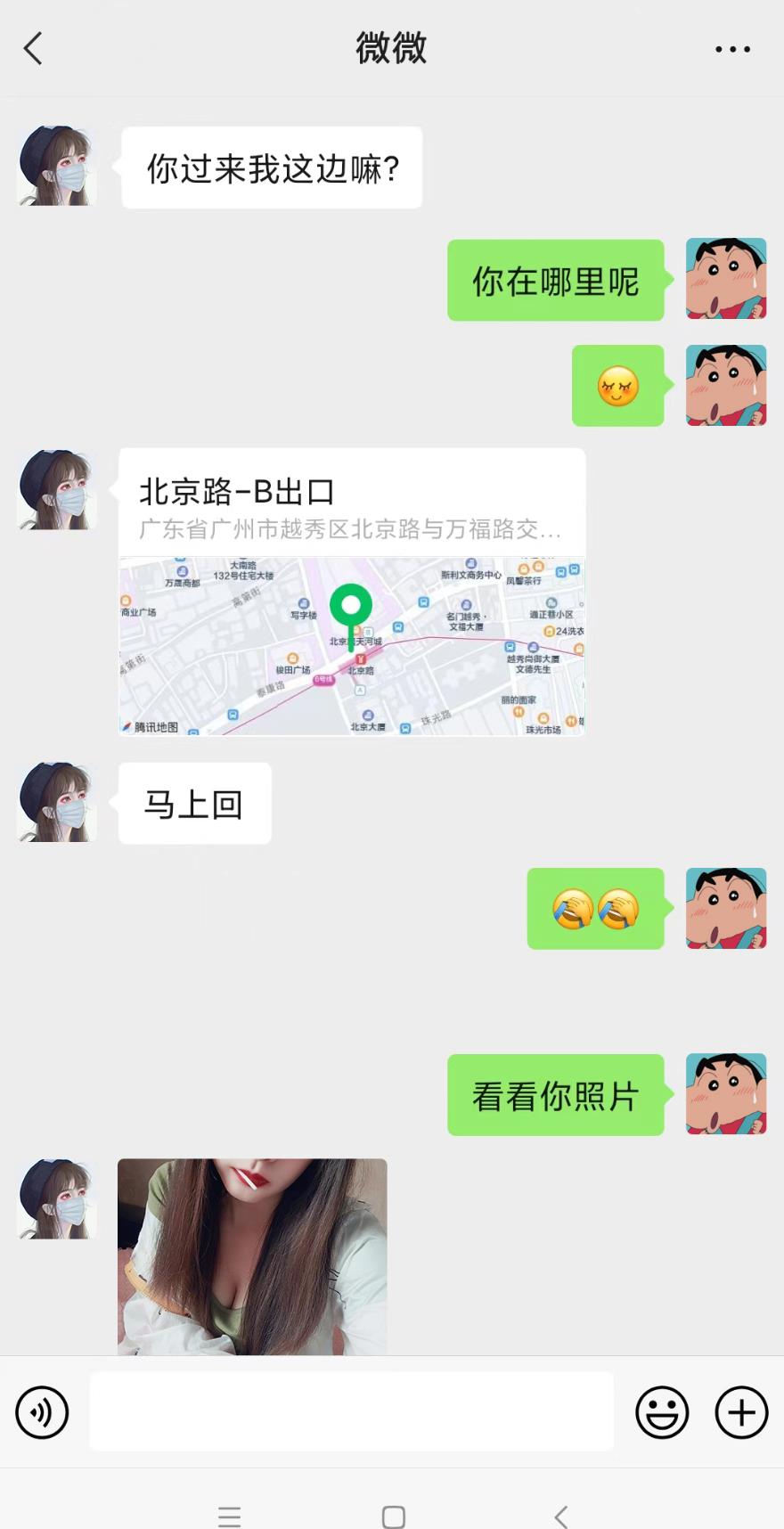
Task: View the photo sent by 微微
Action: pyautogui.click(x=252, y=1256)
